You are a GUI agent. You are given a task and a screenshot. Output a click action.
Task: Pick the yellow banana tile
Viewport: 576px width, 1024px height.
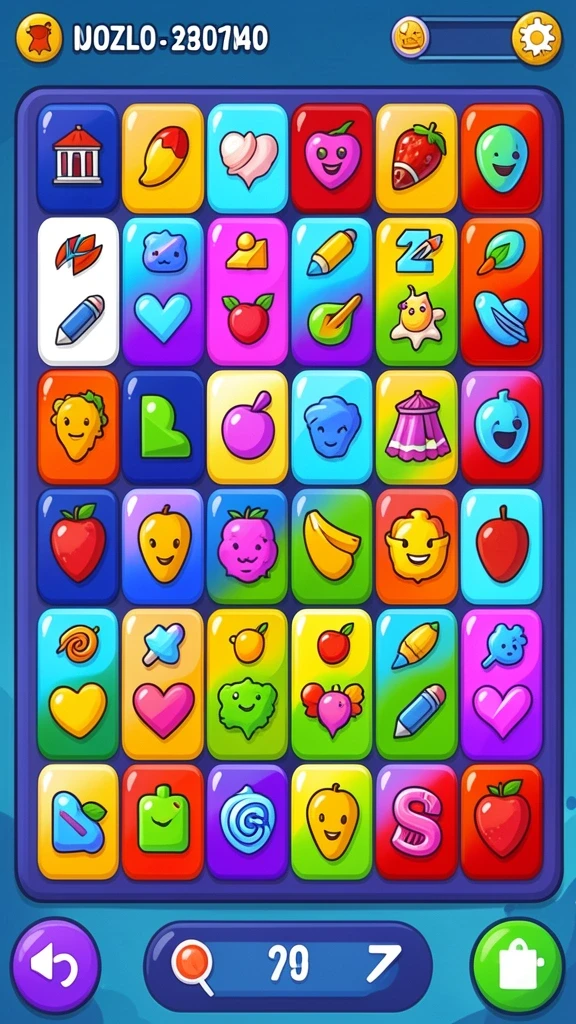coord(331,546)
